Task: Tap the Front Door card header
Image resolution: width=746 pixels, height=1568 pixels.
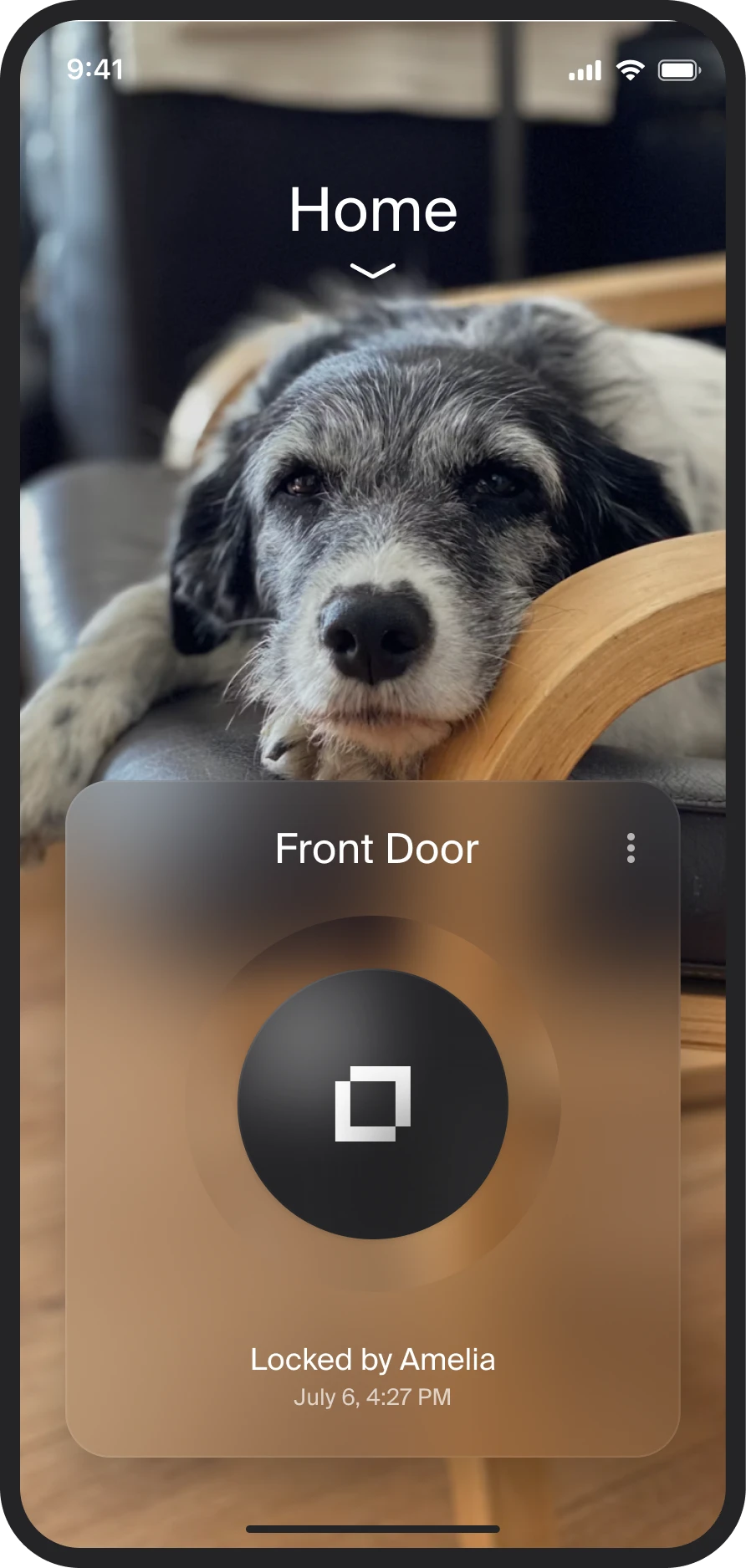Action: pos(377,849)
